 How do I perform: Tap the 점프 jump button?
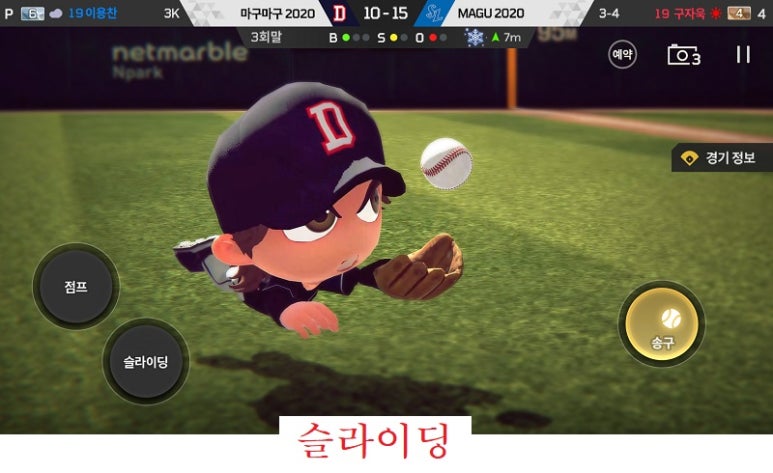76,286
